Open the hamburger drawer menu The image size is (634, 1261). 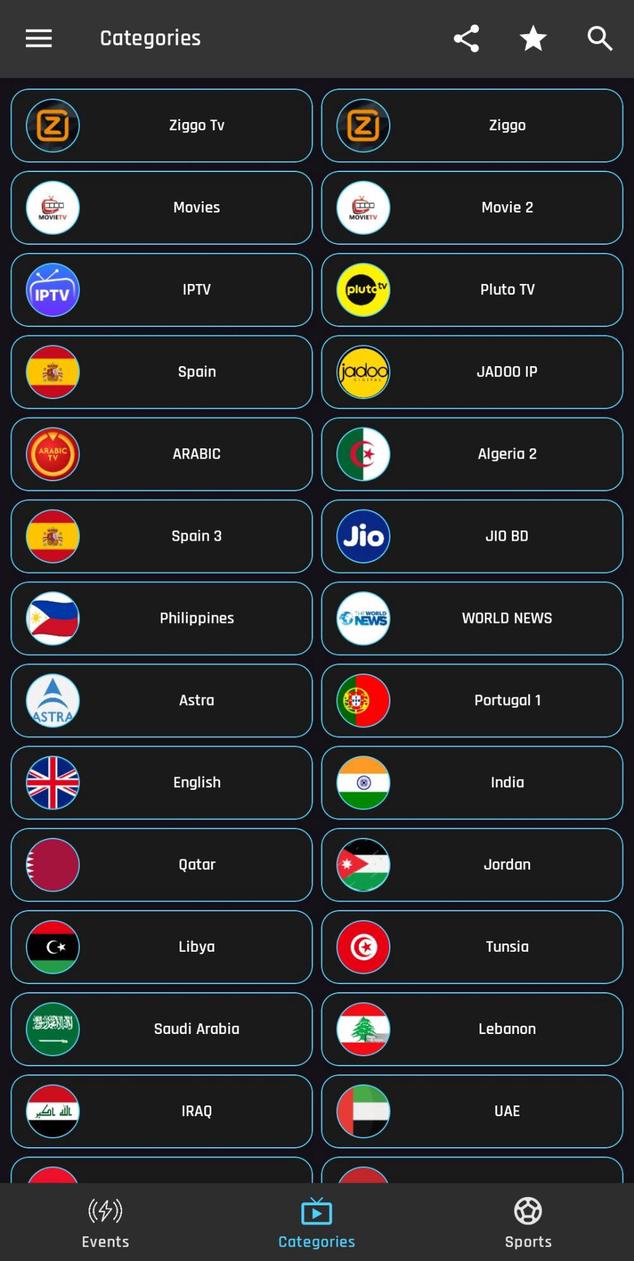pos(39,38)
